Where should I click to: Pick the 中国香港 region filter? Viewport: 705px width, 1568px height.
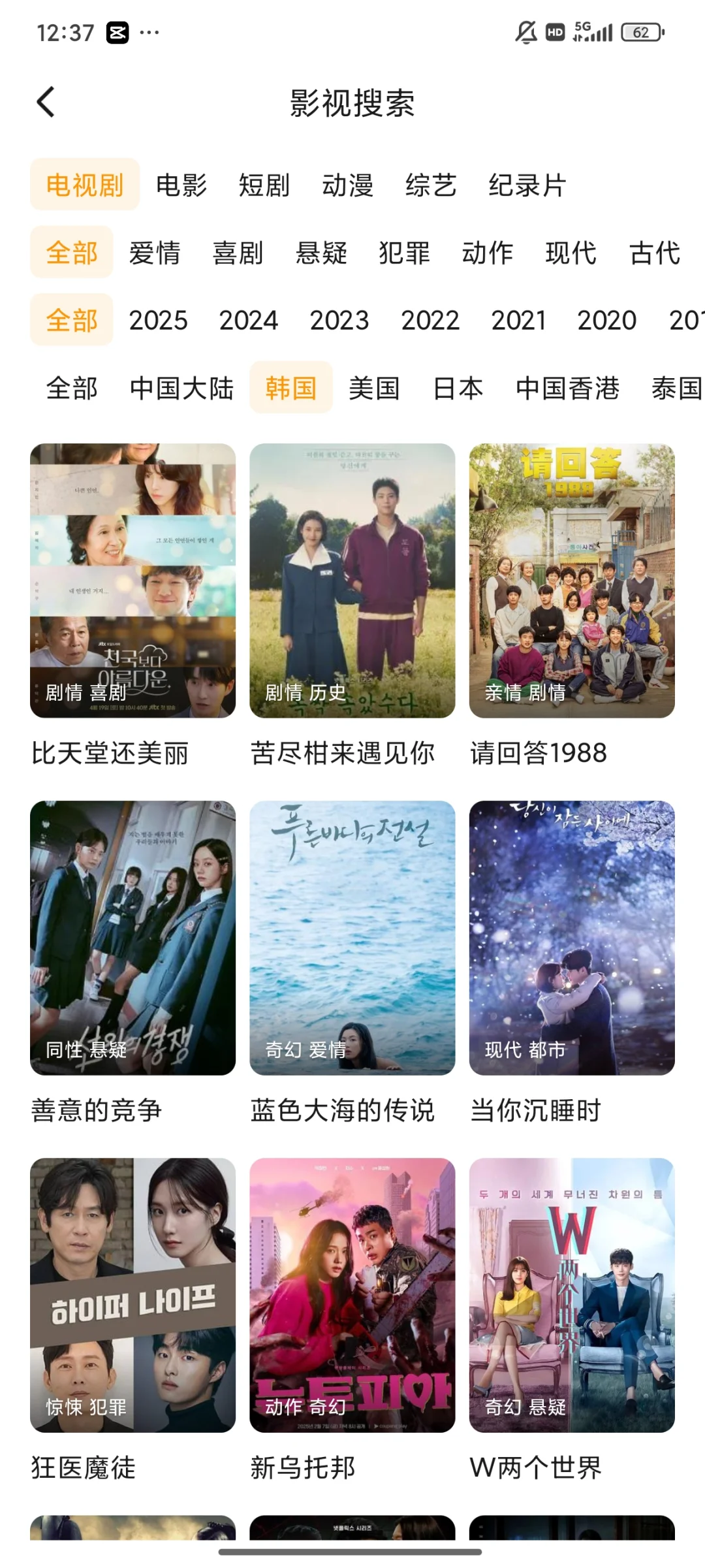point(567,389)
